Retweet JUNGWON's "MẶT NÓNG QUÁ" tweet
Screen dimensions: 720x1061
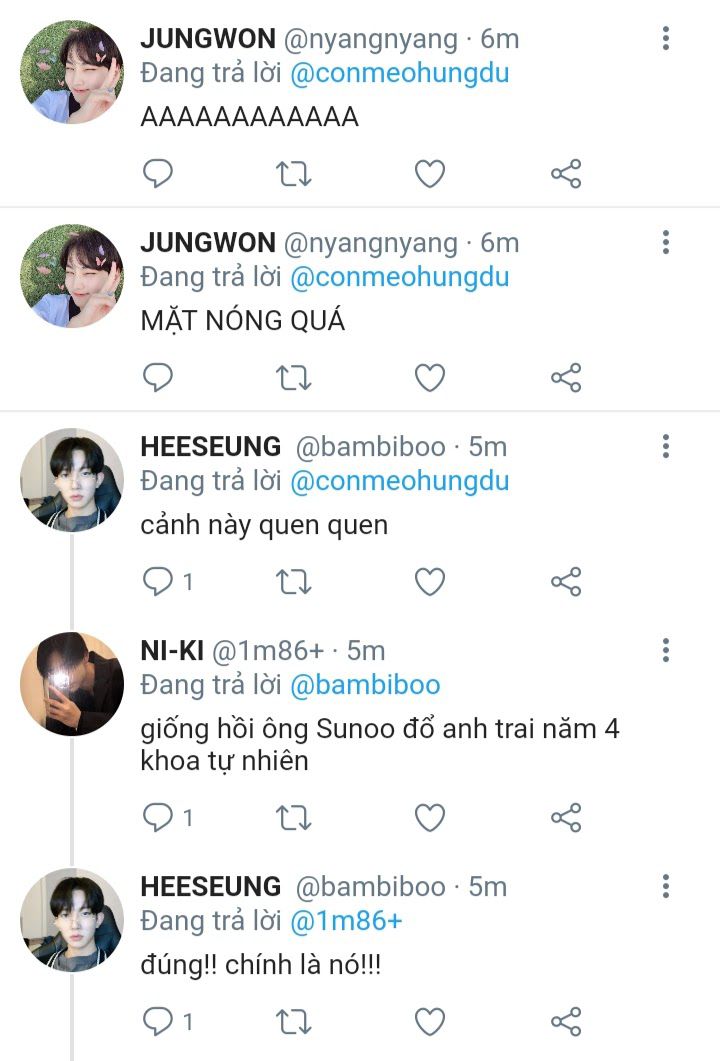click(293, 378)
